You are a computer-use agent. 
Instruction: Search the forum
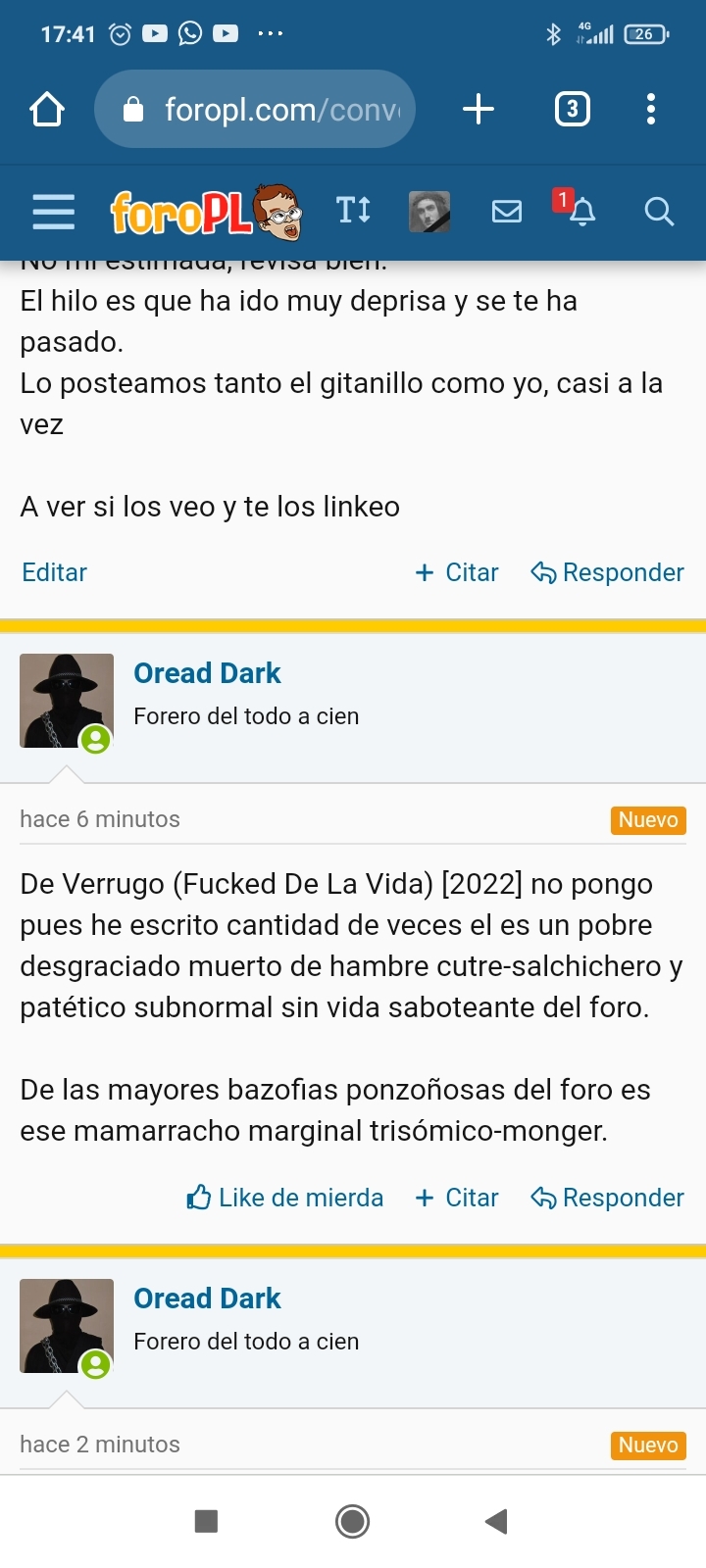tap(659, 211)
